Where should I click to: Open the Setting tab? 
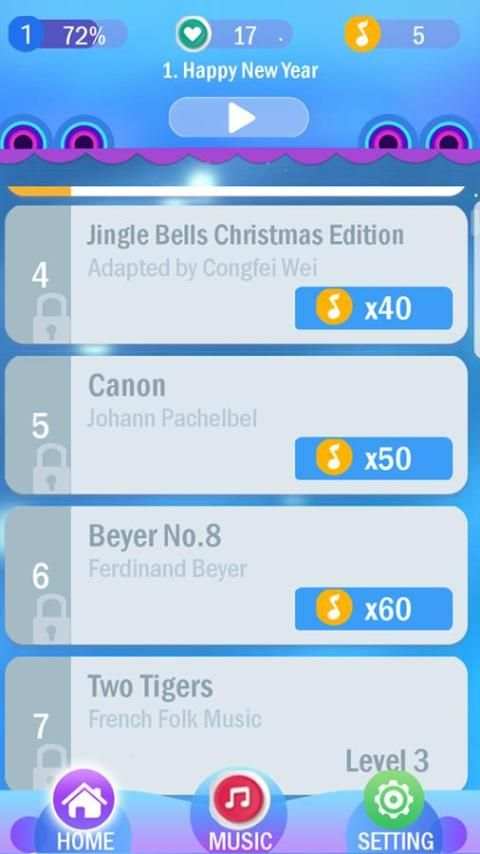point(394,812)
